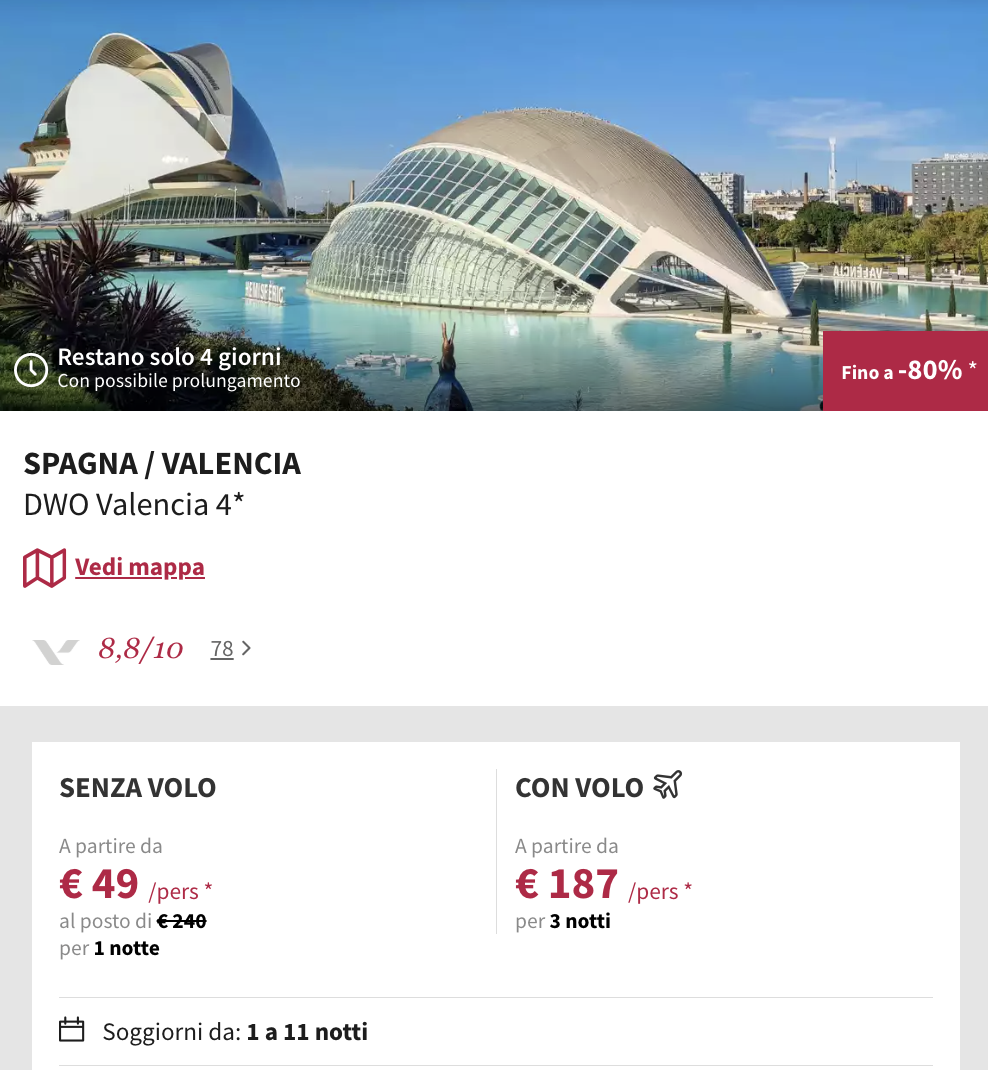The image size is (988, 1070).
Task: Click the "SPAGNA / VALENCIA" heading
Action: [161, 463]
